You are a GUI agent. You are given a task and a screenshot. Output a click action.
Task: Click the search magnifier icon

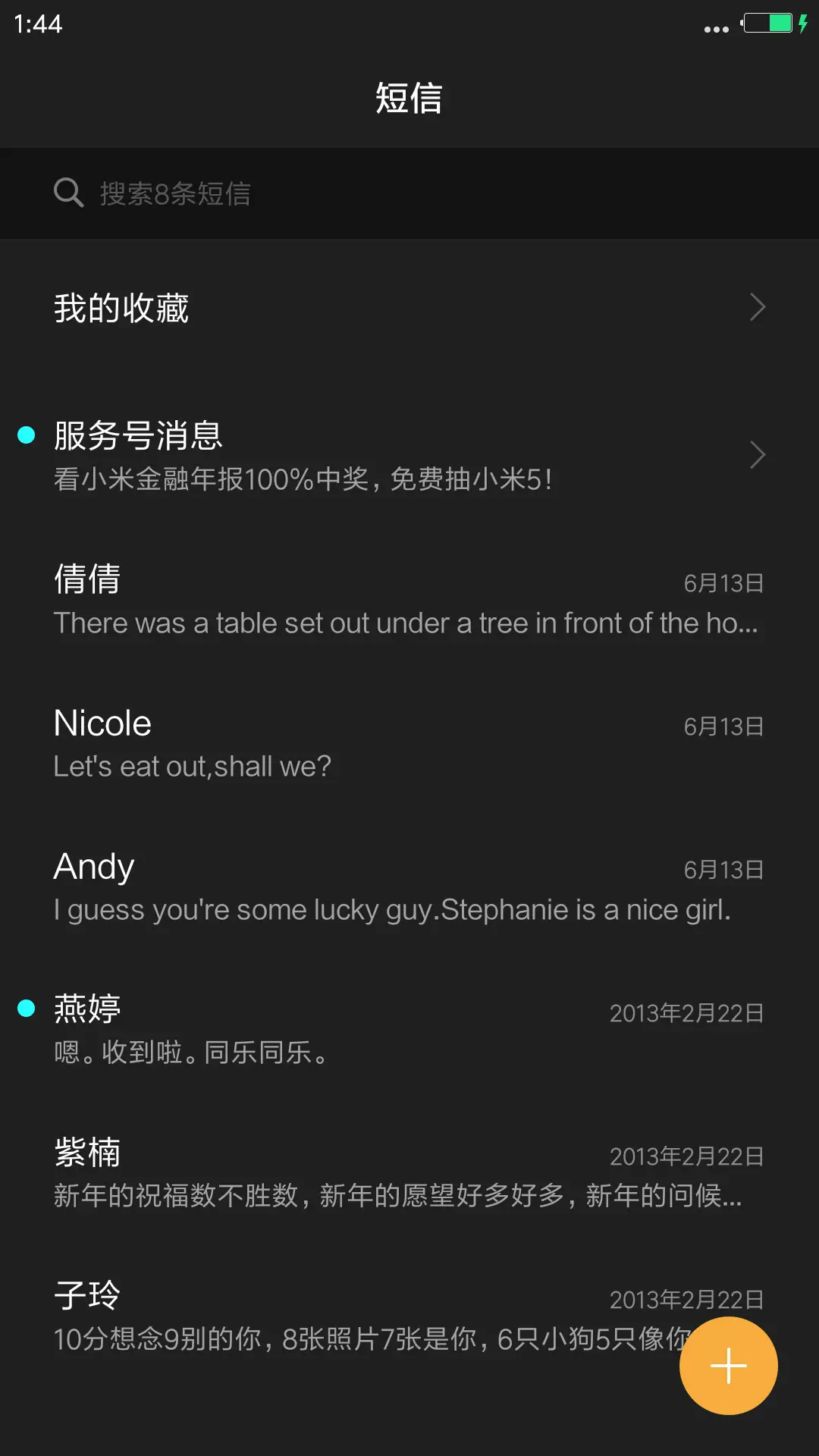tap(68, 193)
